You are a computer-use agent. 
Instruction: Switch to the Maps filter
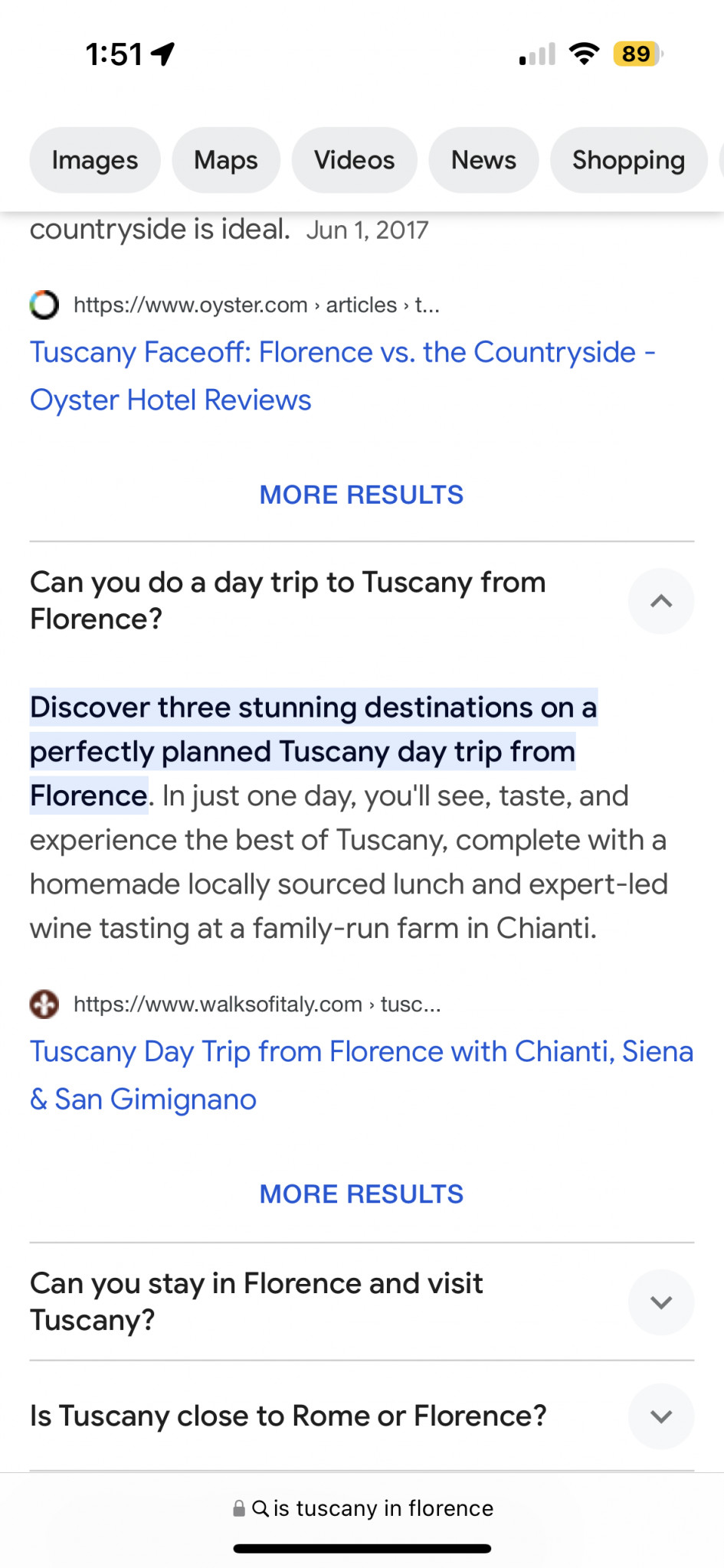click(x=226, y=160)
